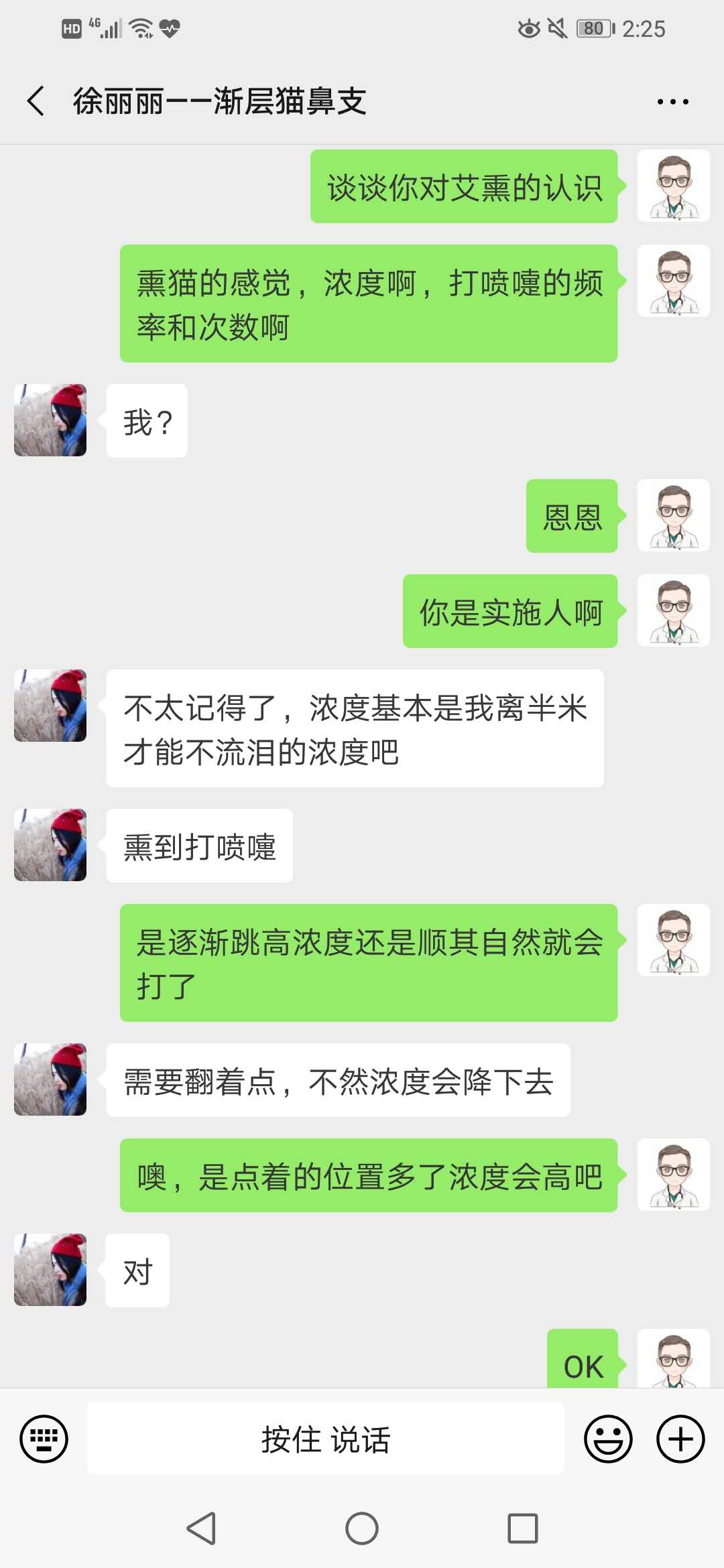Tap the 80% battery indicator
This screenshot has height=1568, width=724.
coord(594,28)
